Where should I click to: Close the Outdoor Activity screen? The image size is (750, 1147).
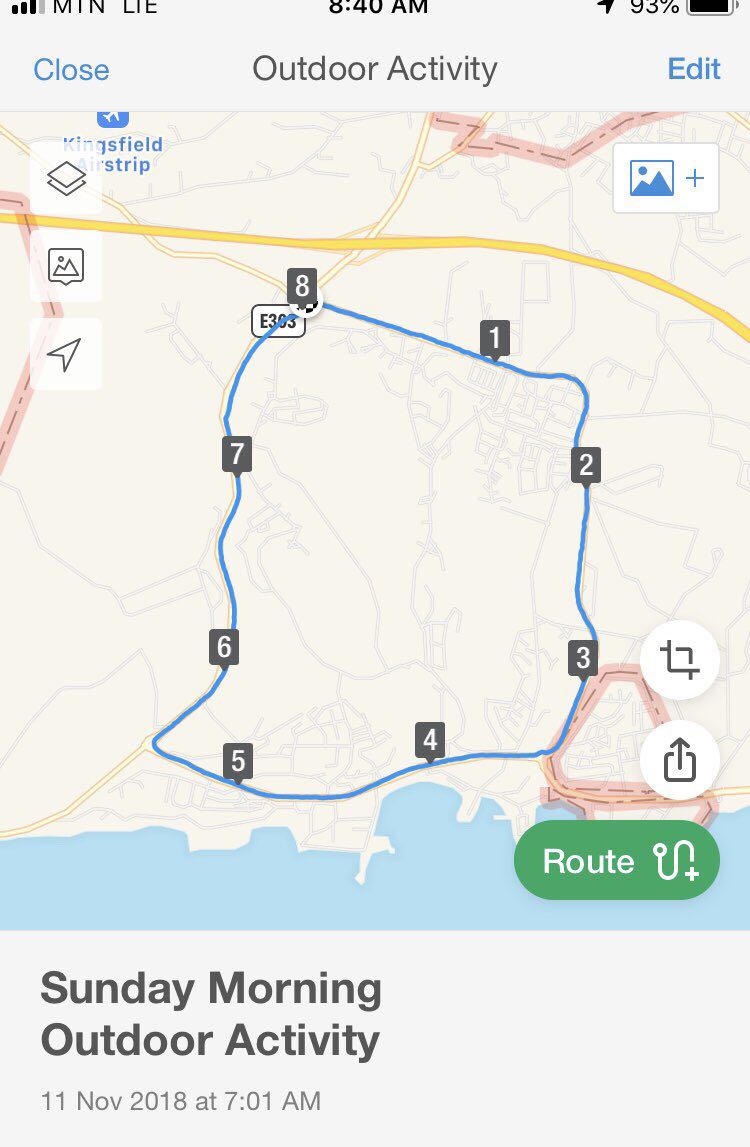[x=71, y=69]
